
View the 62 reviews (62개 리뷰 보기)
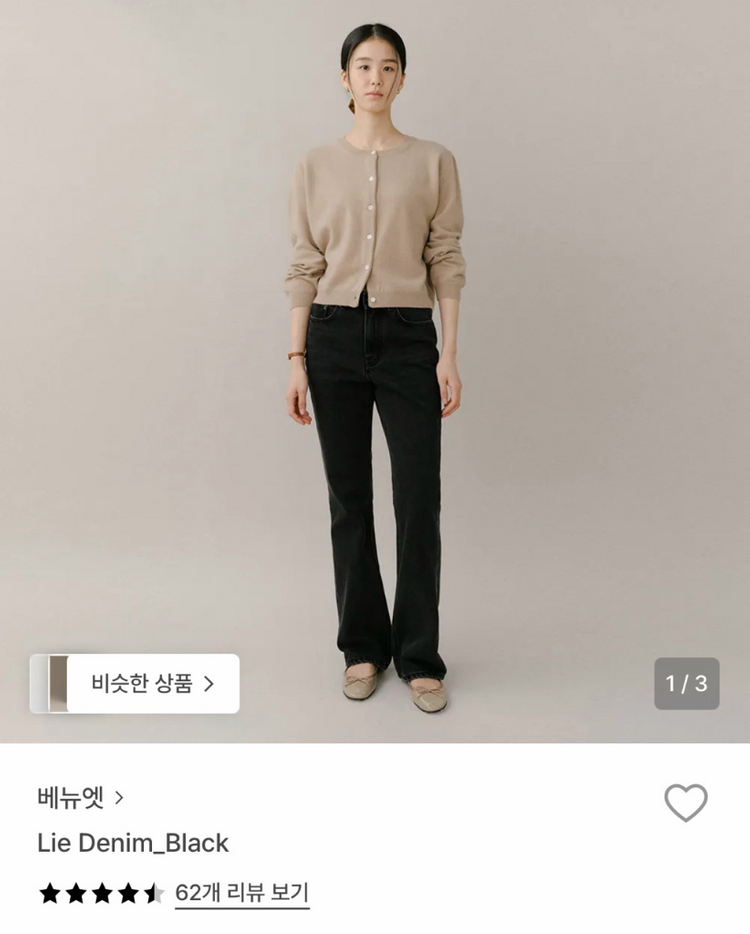(241, 892)
